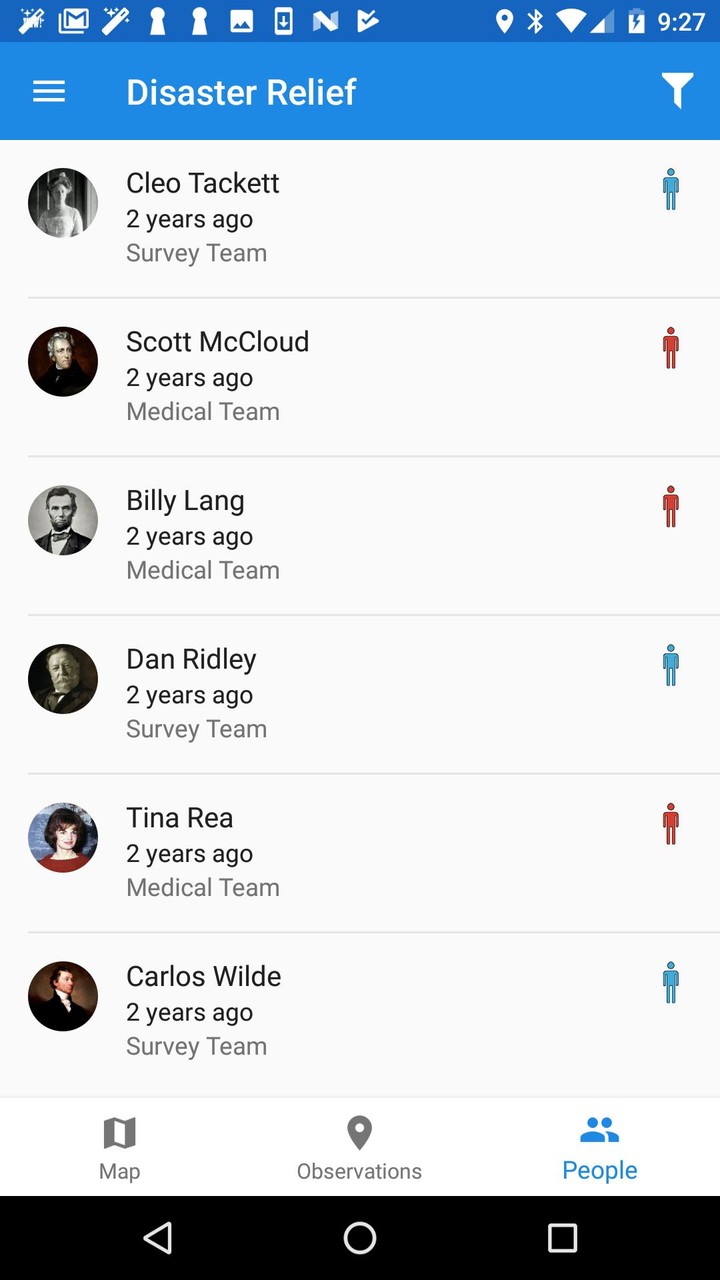Open the filter options
Screen dimensions: 720x1280
677,92
